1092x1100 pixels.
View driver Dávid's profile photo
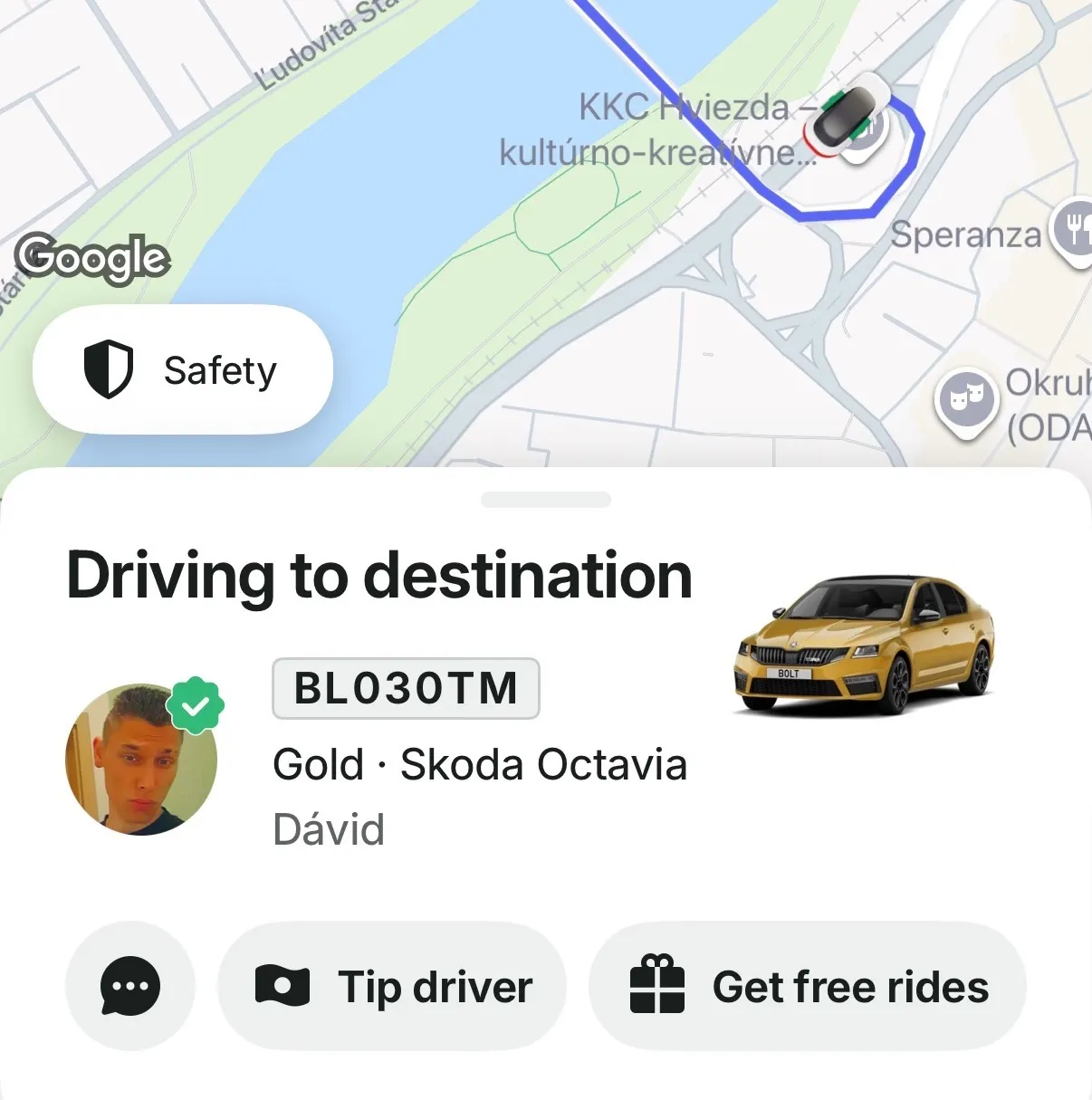(141, 760)
